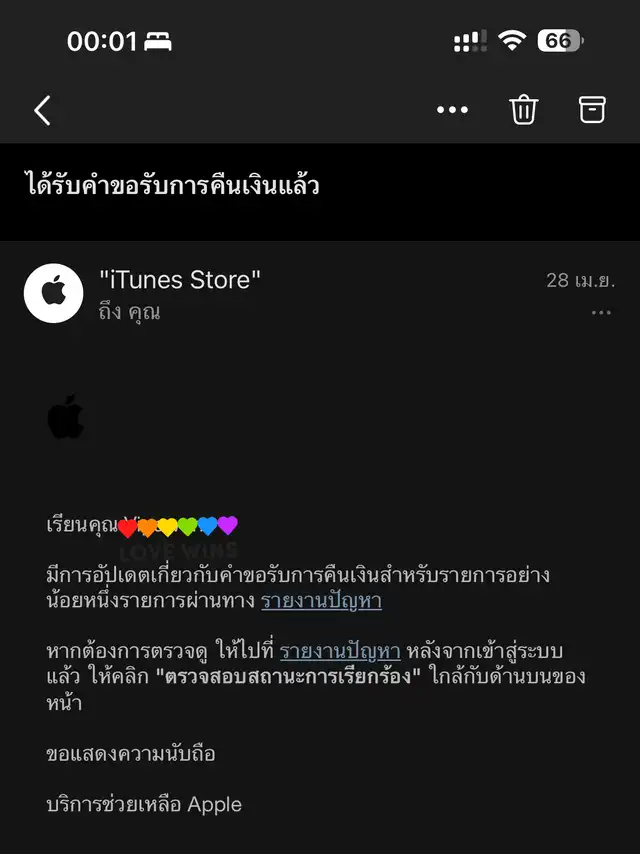View the iTunes Store sender avatar
This screenshot has width=640, height=854.
53,294
